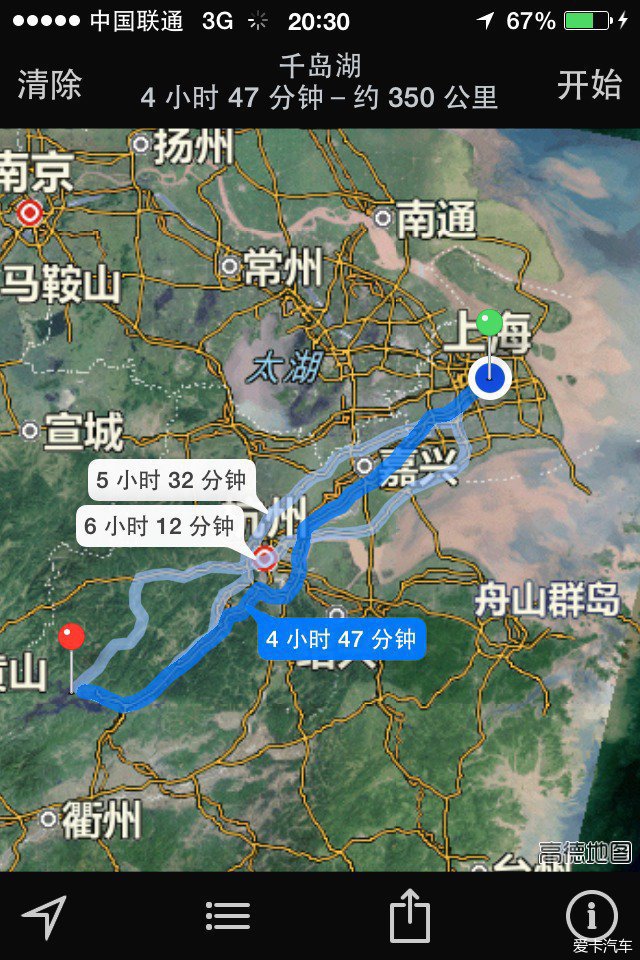Center map on current location arrow
The width and height of the screenshot is (640, 960).
click(45, 916)
